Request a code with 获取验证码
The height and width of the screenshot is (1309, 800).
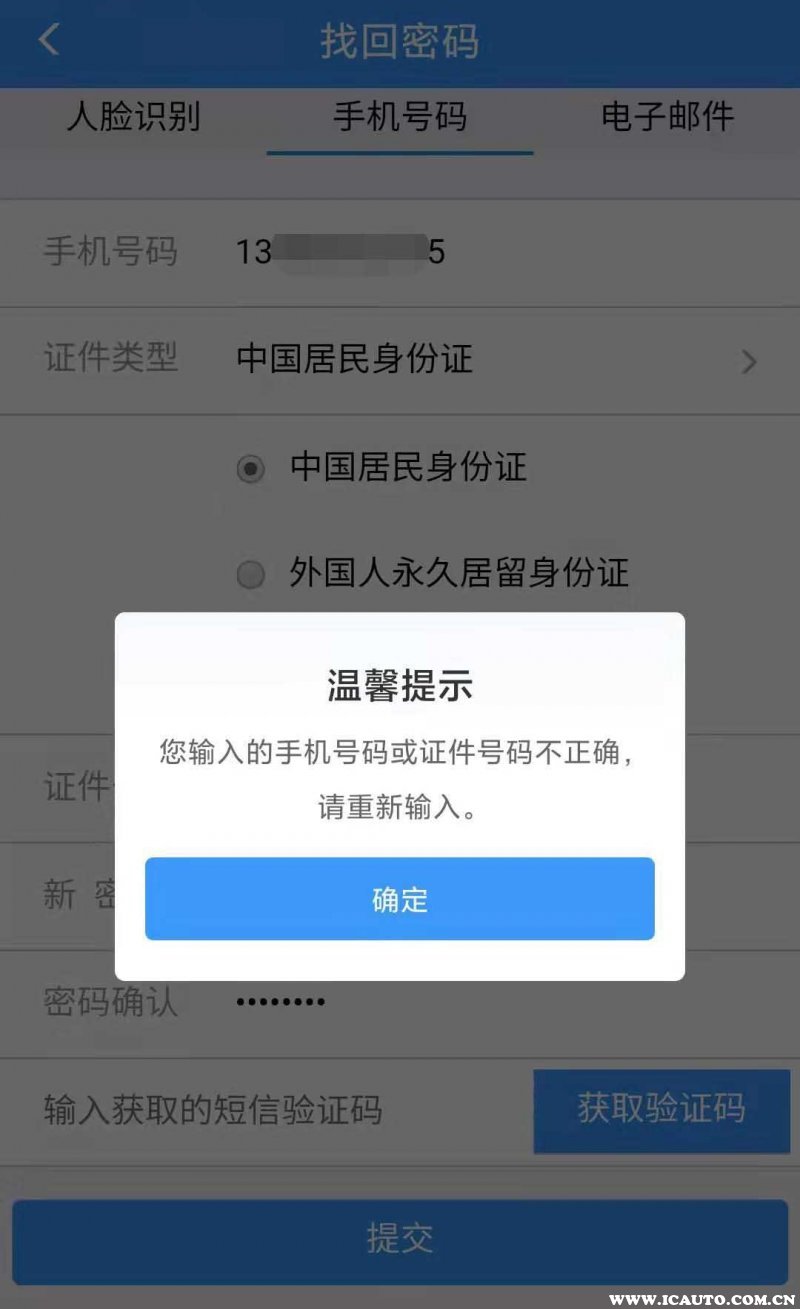click(661, 1109)
